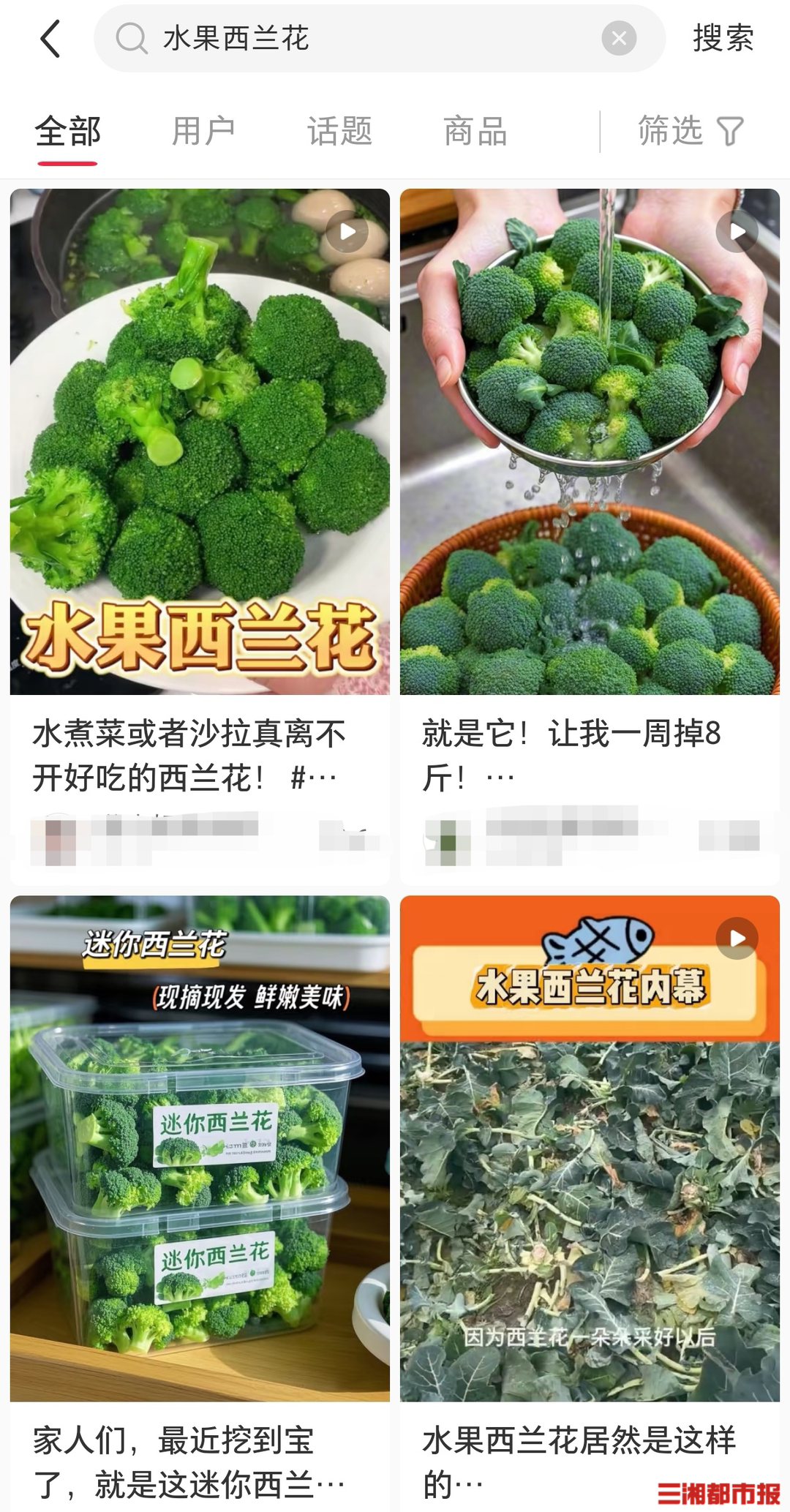Open the 就是它！让我一周掉8斤 video post

click(590, 442)
